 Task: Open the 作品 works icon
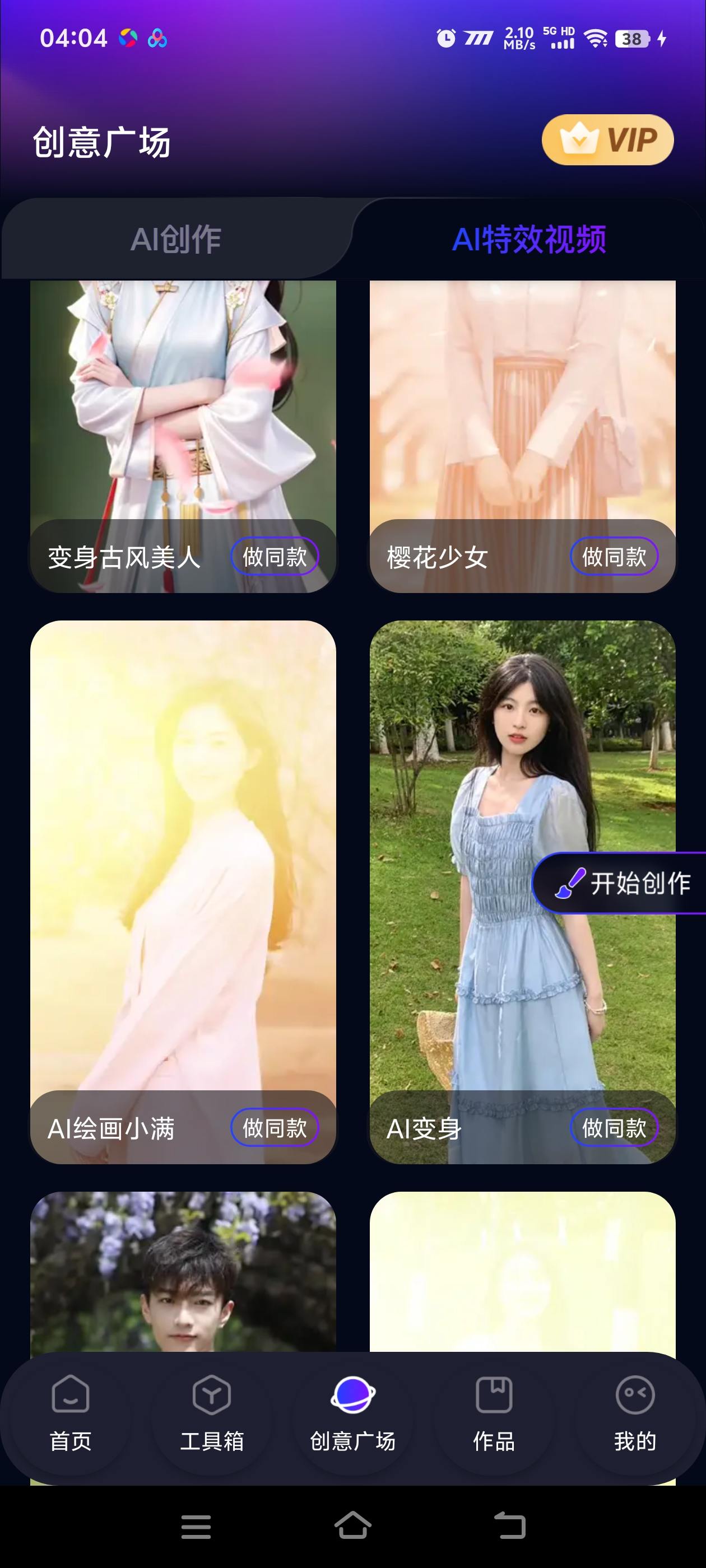click(494, 1394)
